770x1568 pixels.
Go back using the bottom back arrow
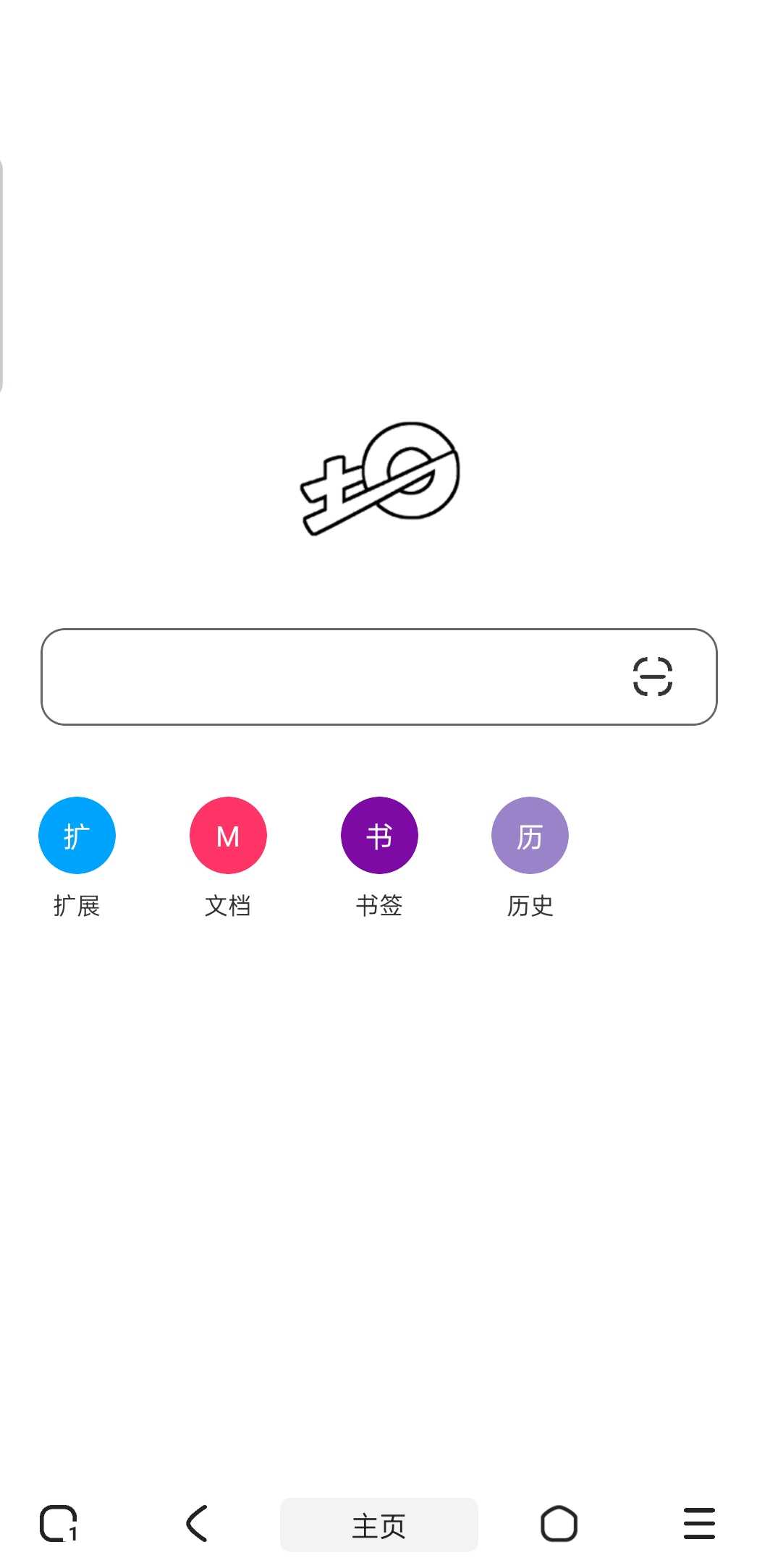pyautogui.click(x=197, y=1524)
